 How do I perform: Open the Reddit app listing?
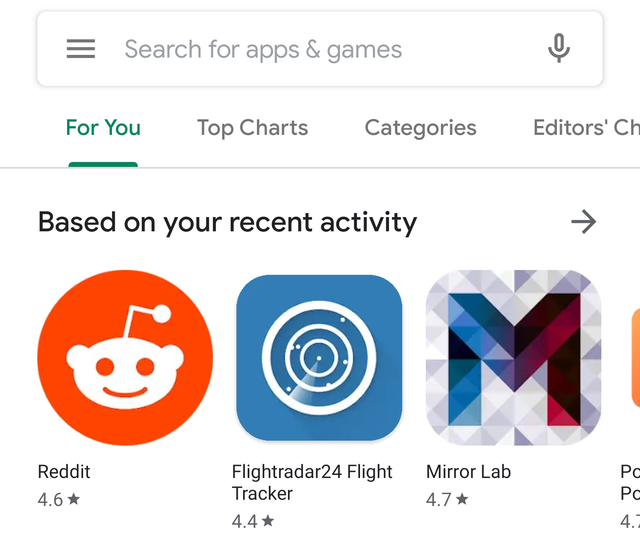[125, 358]
